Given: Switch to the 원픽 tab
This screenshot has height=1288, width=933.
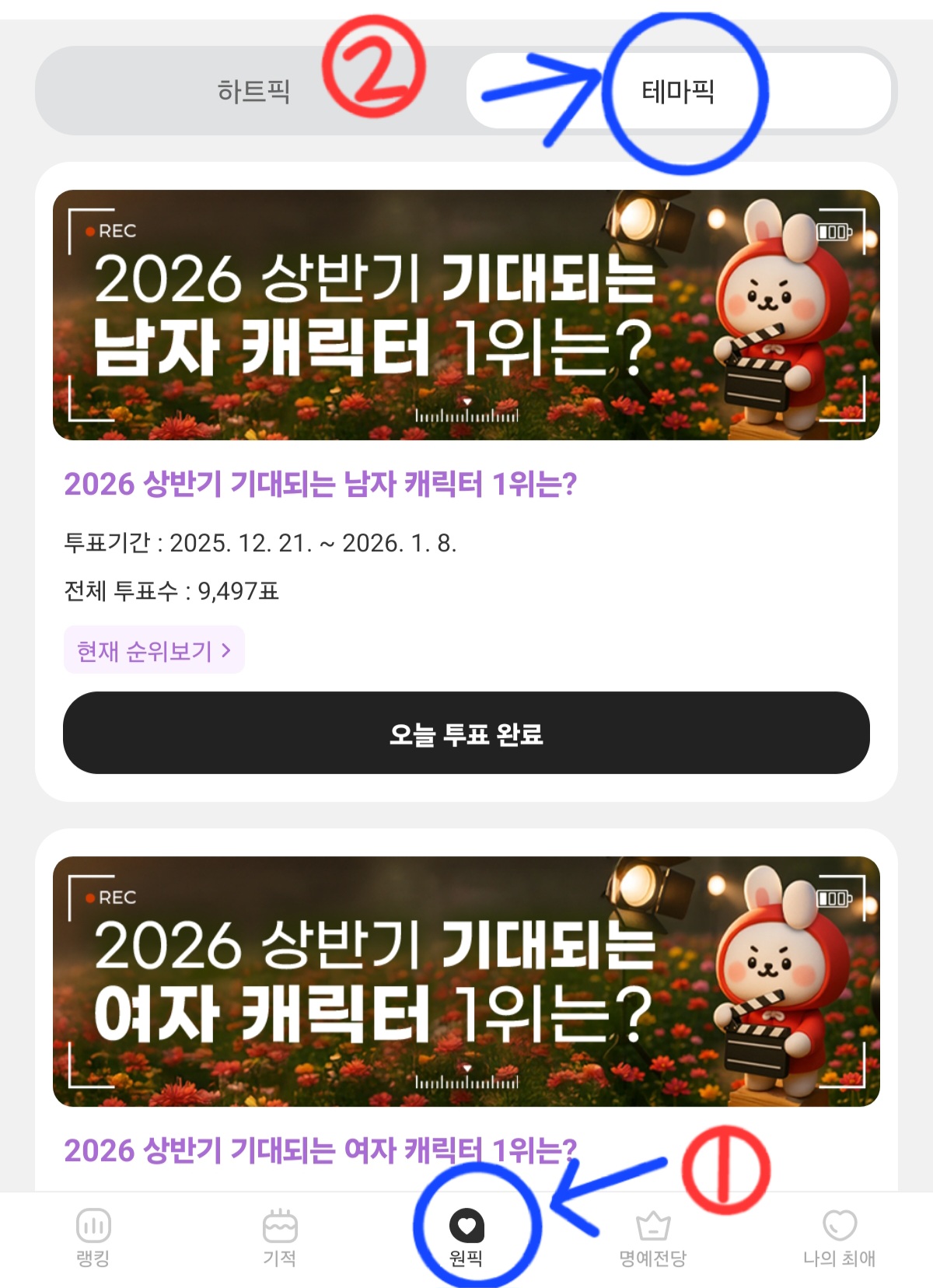Looking at the screenshot, I should pos(466,1237).
